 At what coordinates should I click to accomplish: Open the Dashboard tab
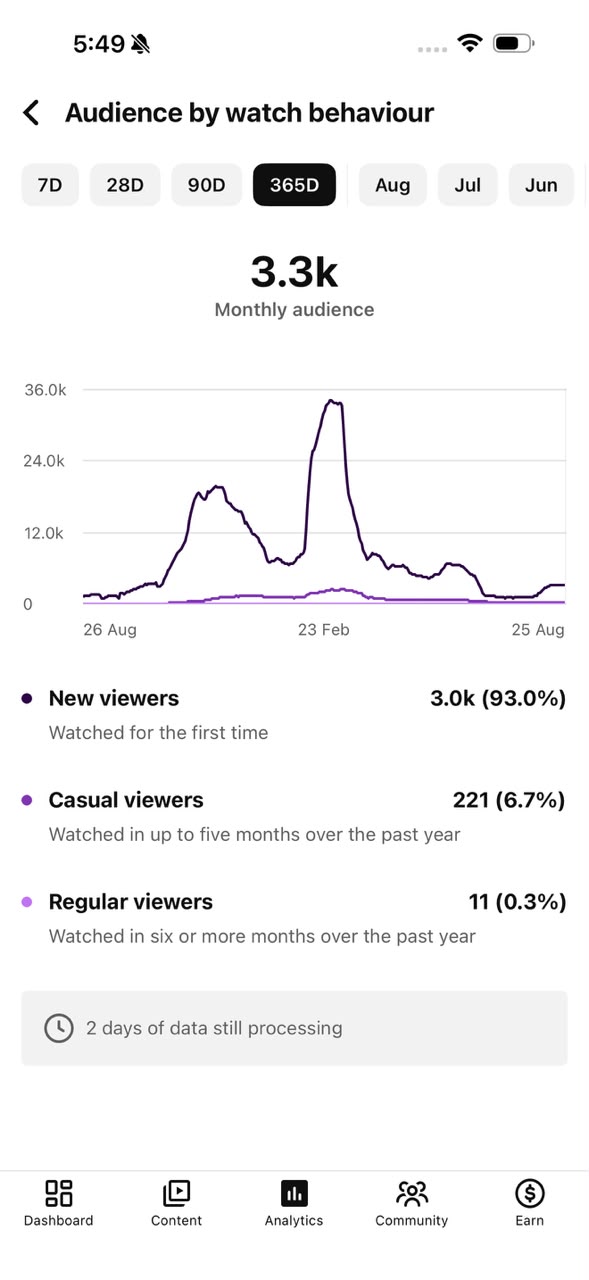59,1203
